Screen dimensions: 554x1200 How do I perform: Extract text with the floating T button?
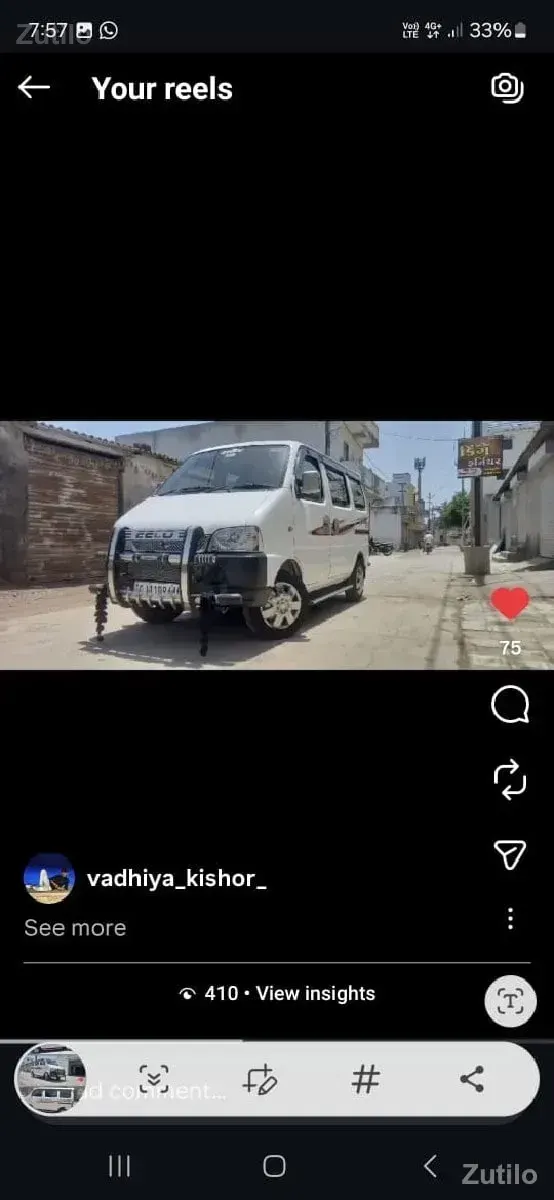coord(510,1001)
